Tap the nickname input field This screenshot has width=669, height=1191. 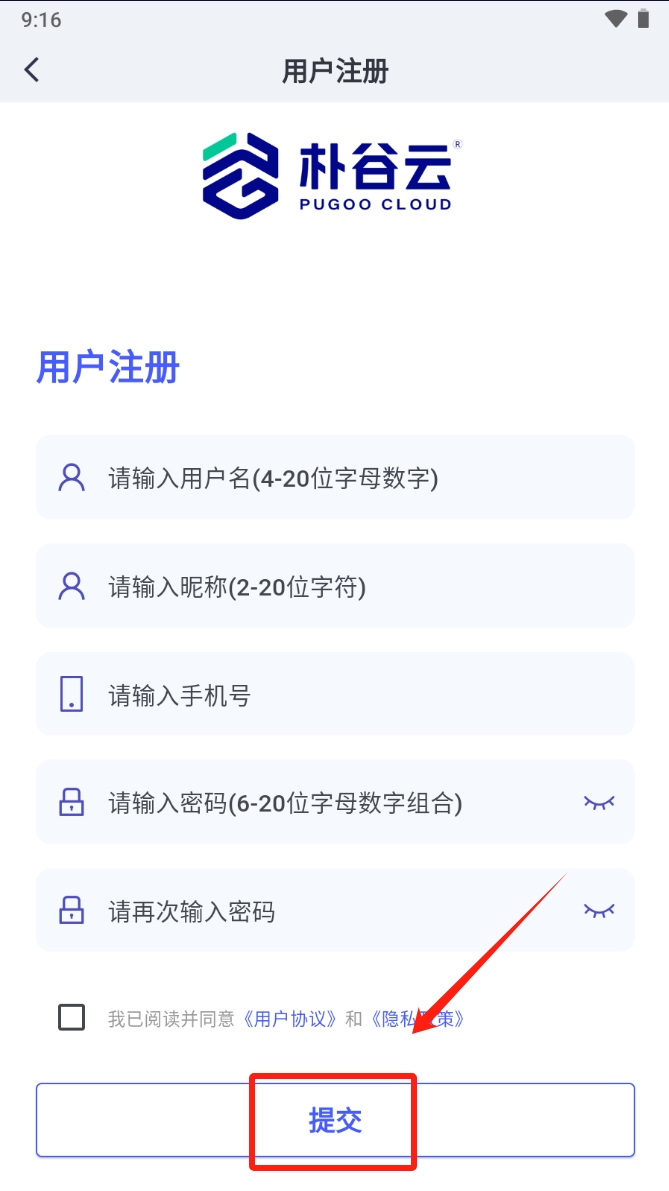pos(335,586)
